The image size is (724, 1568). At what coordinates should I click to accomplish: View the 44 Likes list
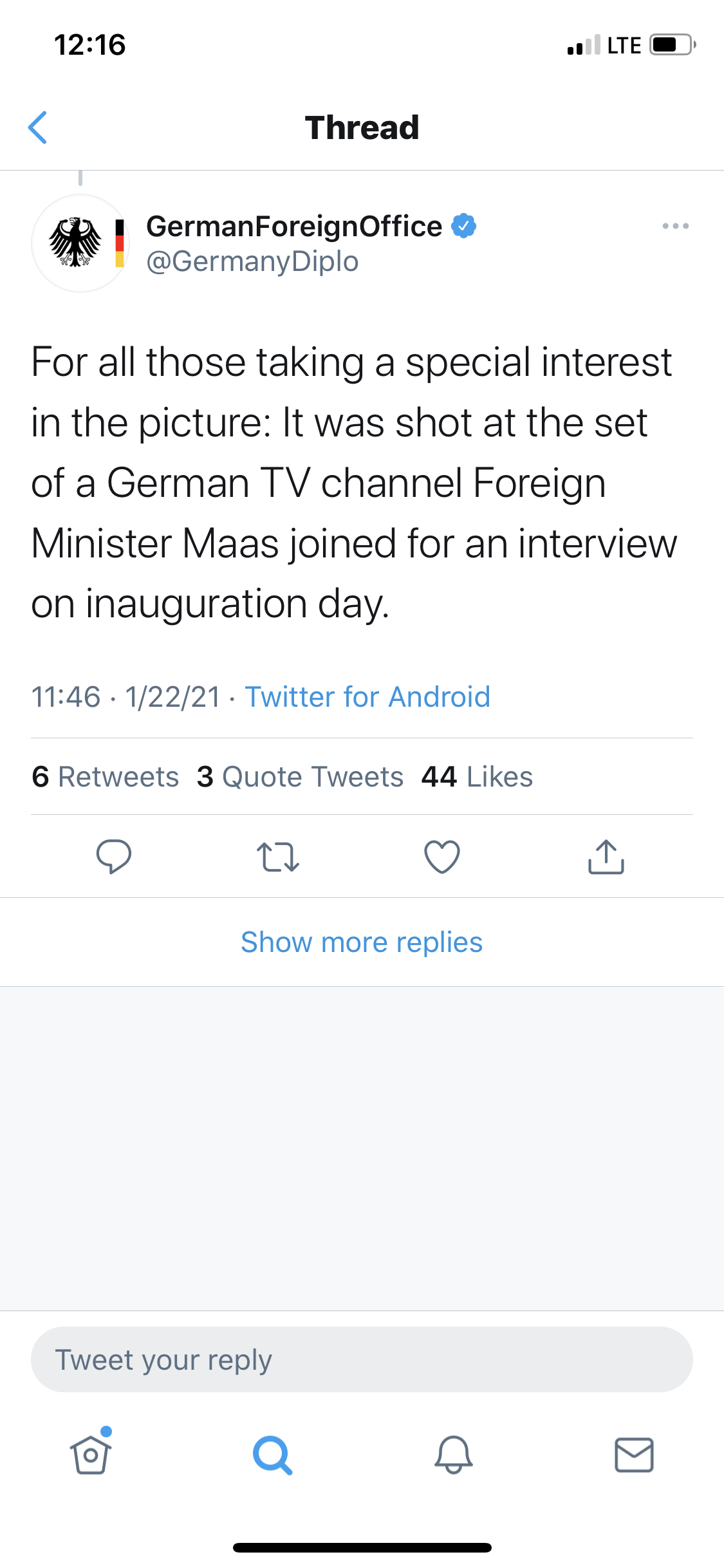point(477,777)
